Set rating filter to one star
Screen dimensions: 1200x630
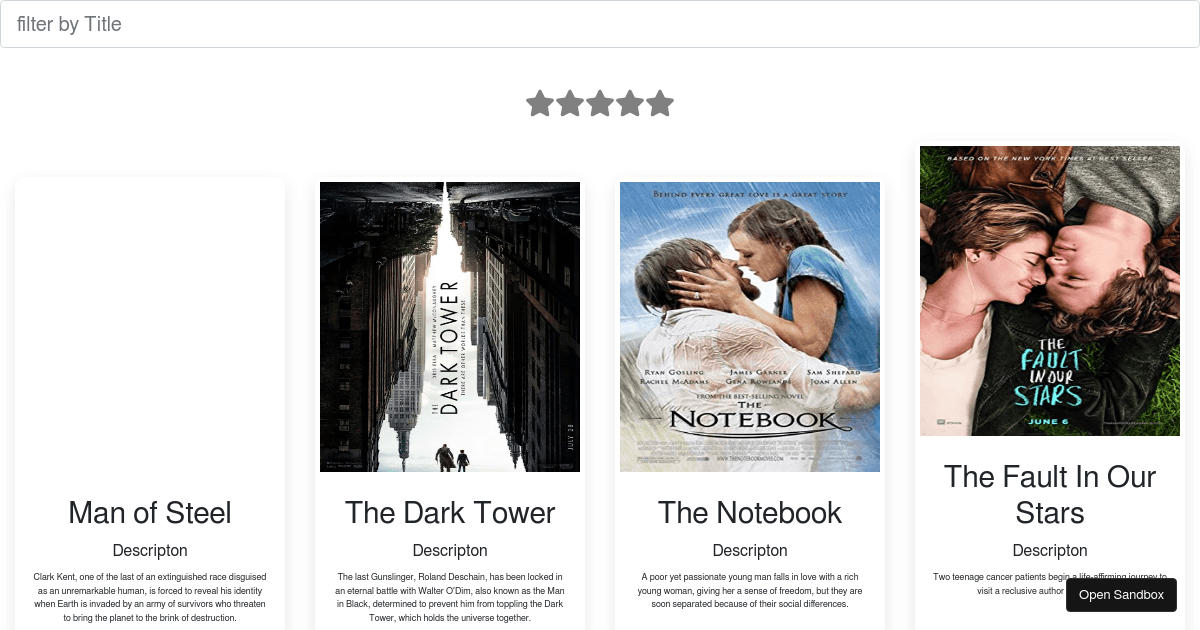(x=540, y=103)
